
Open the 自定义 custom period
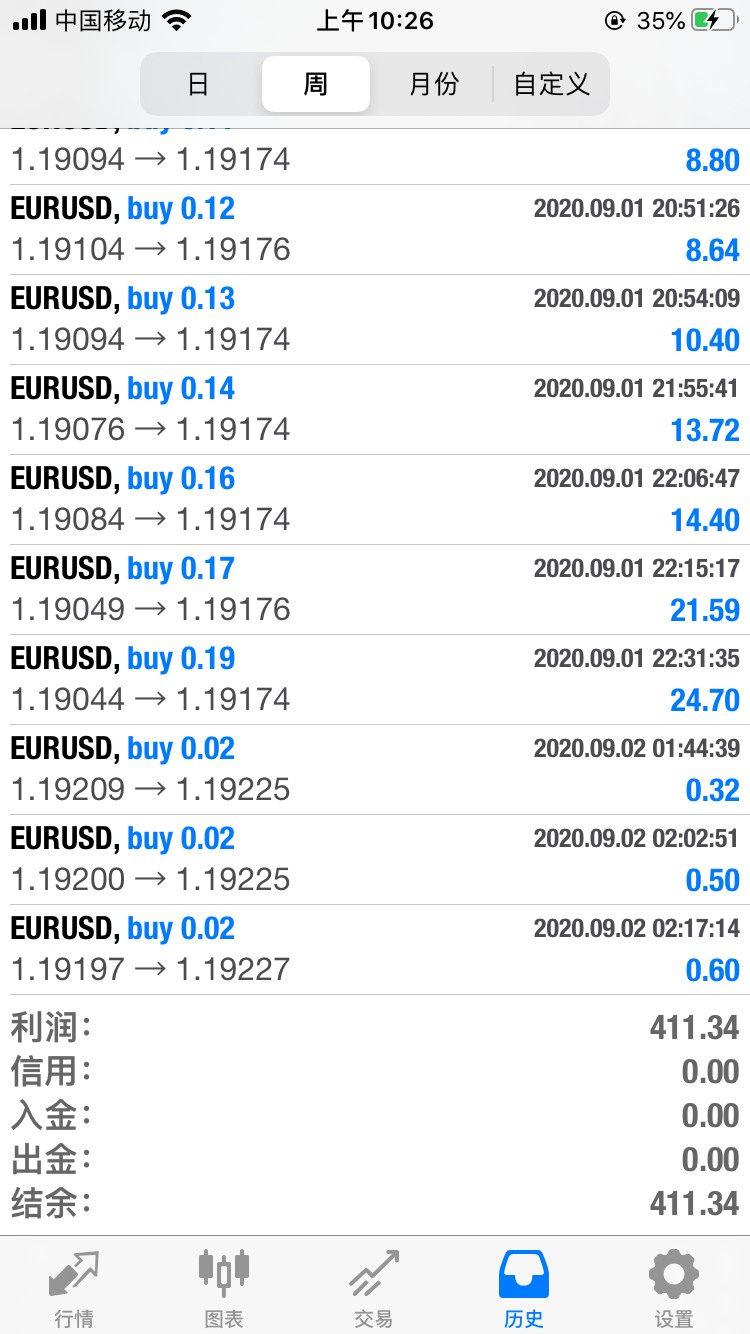click(551, 84)
